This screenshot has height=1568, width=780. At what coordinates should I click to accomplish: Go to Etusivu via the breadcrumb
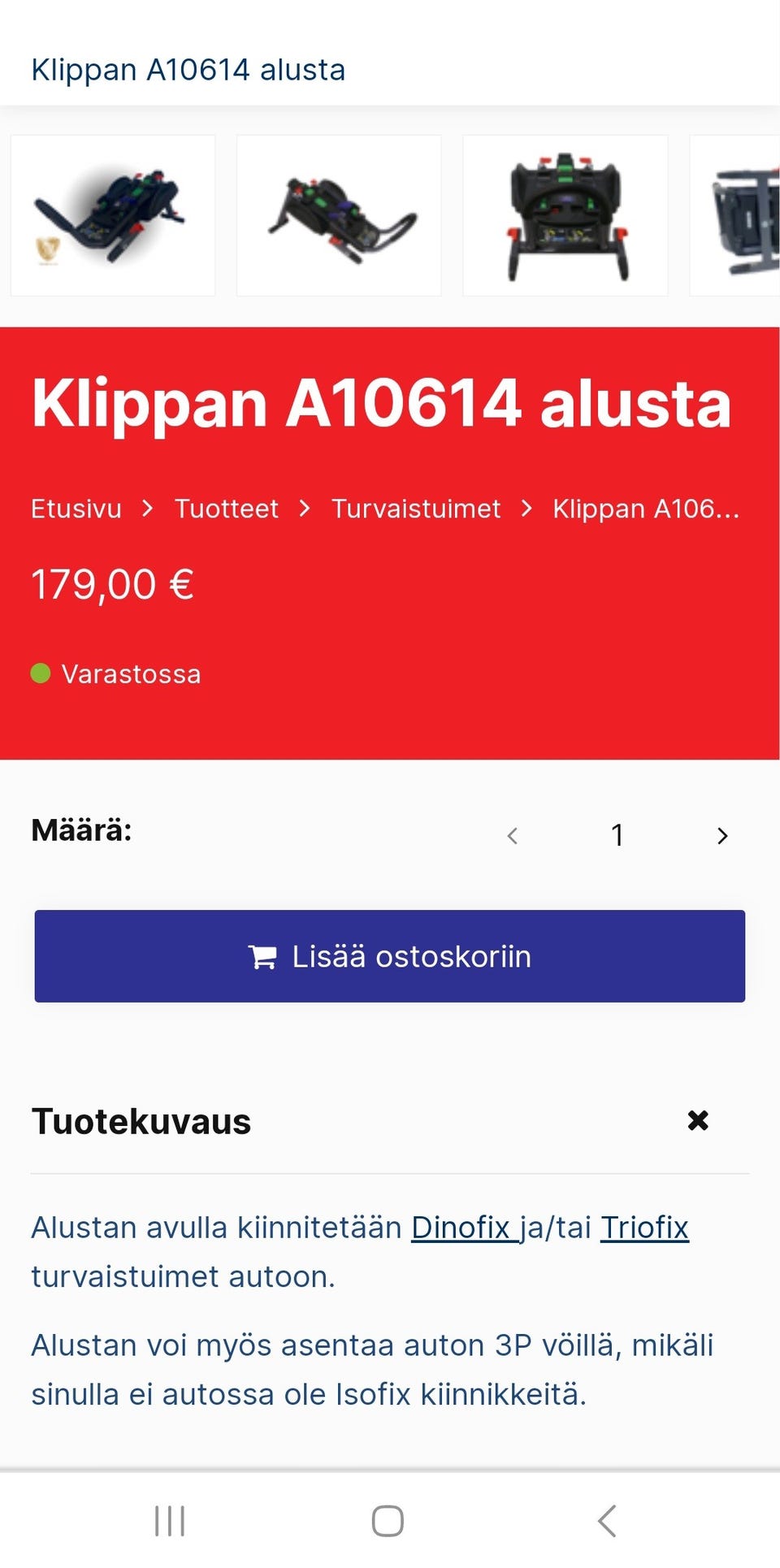click(76, 509)
